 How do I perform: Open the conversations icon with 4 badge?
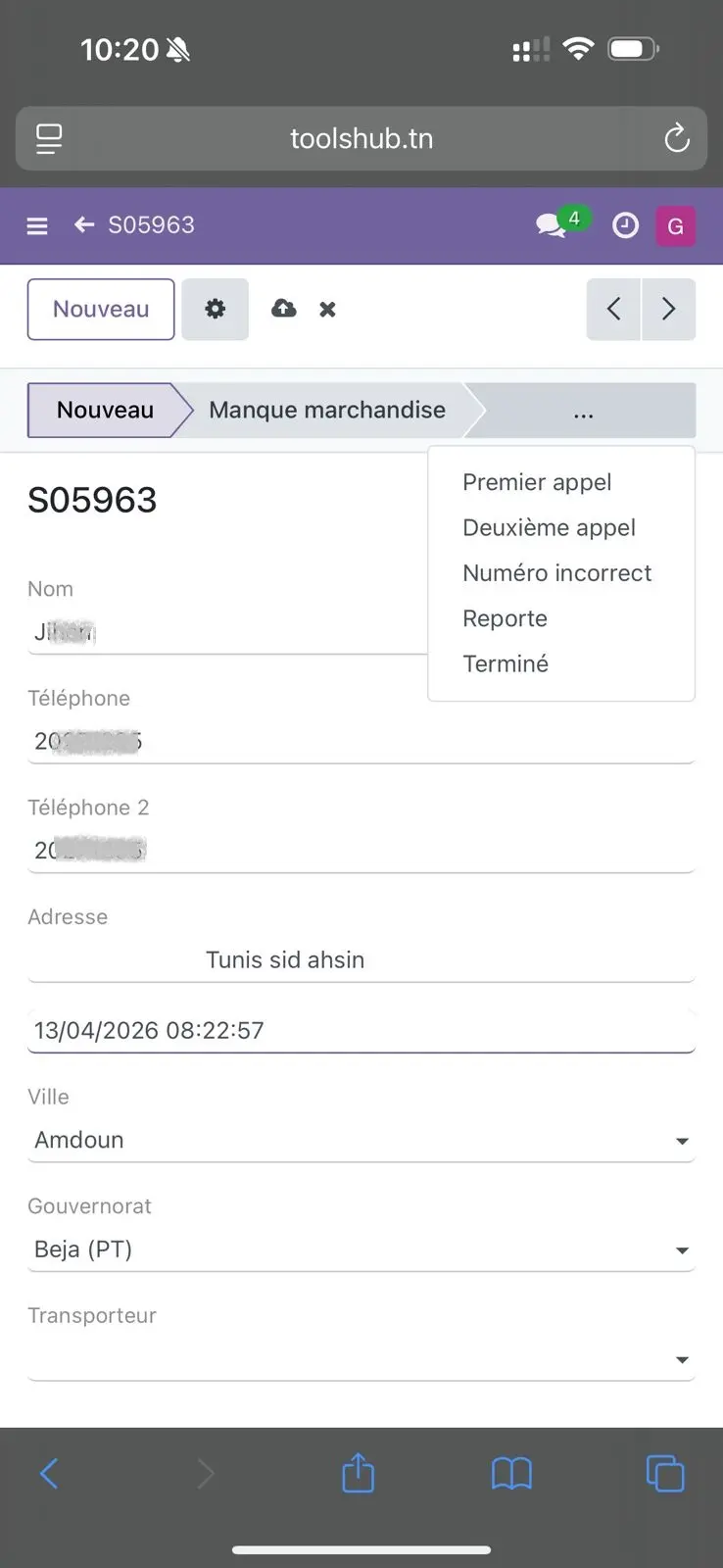coord(553,226)
